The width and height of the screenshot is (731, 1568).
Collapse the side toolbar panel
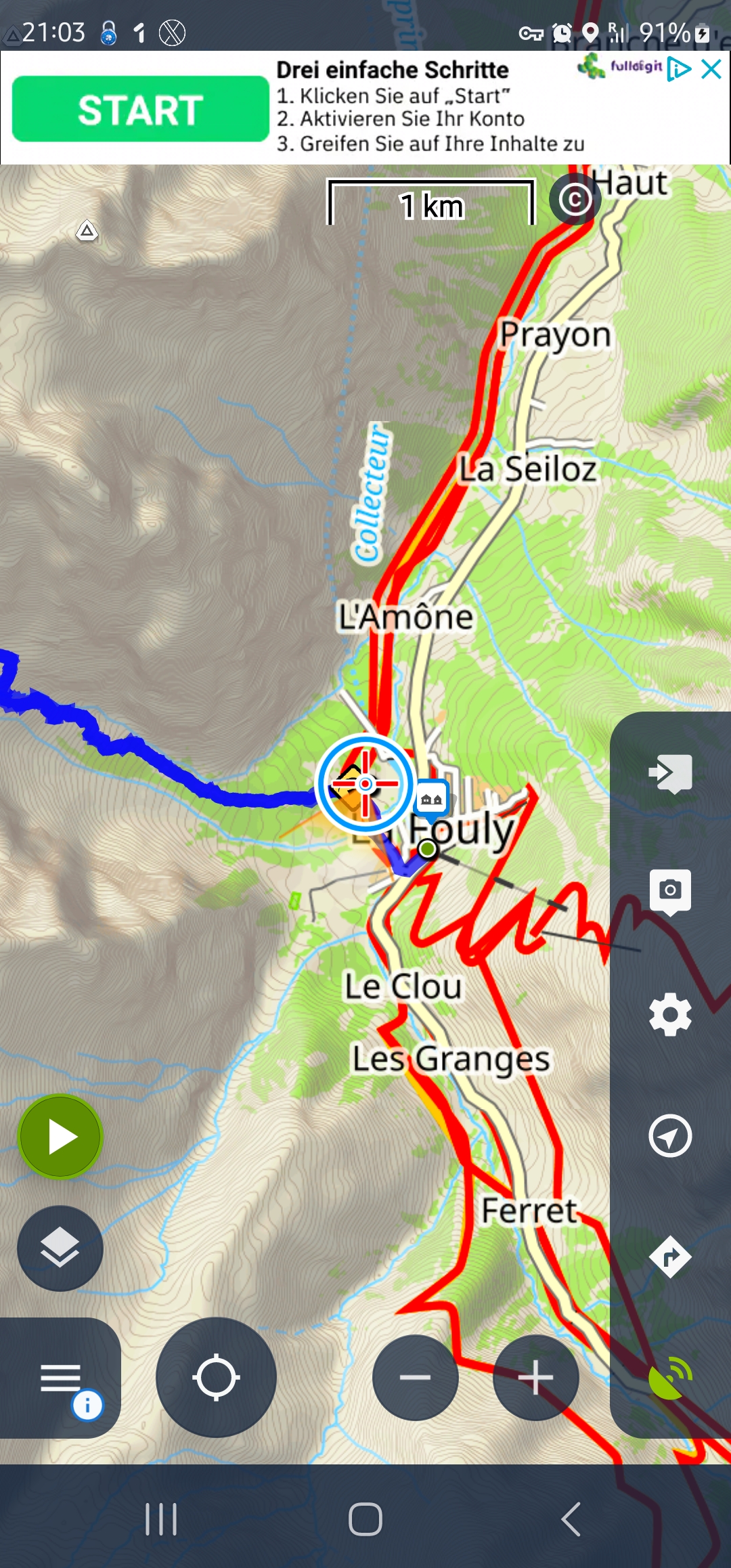tap(670, 773)
